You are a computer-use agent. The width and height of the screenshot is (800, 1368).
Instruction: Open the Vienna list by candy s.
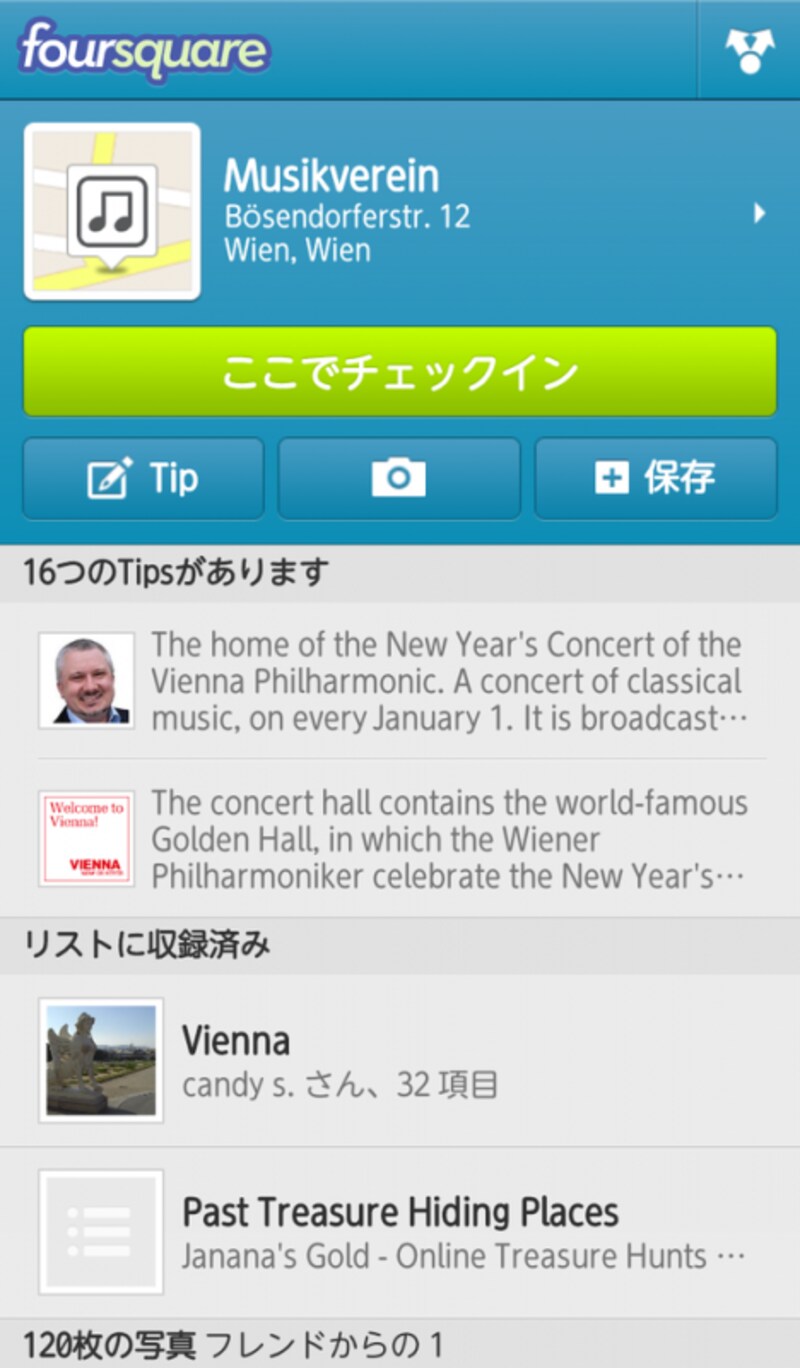pyautogui.click(x=400, y=1061)
